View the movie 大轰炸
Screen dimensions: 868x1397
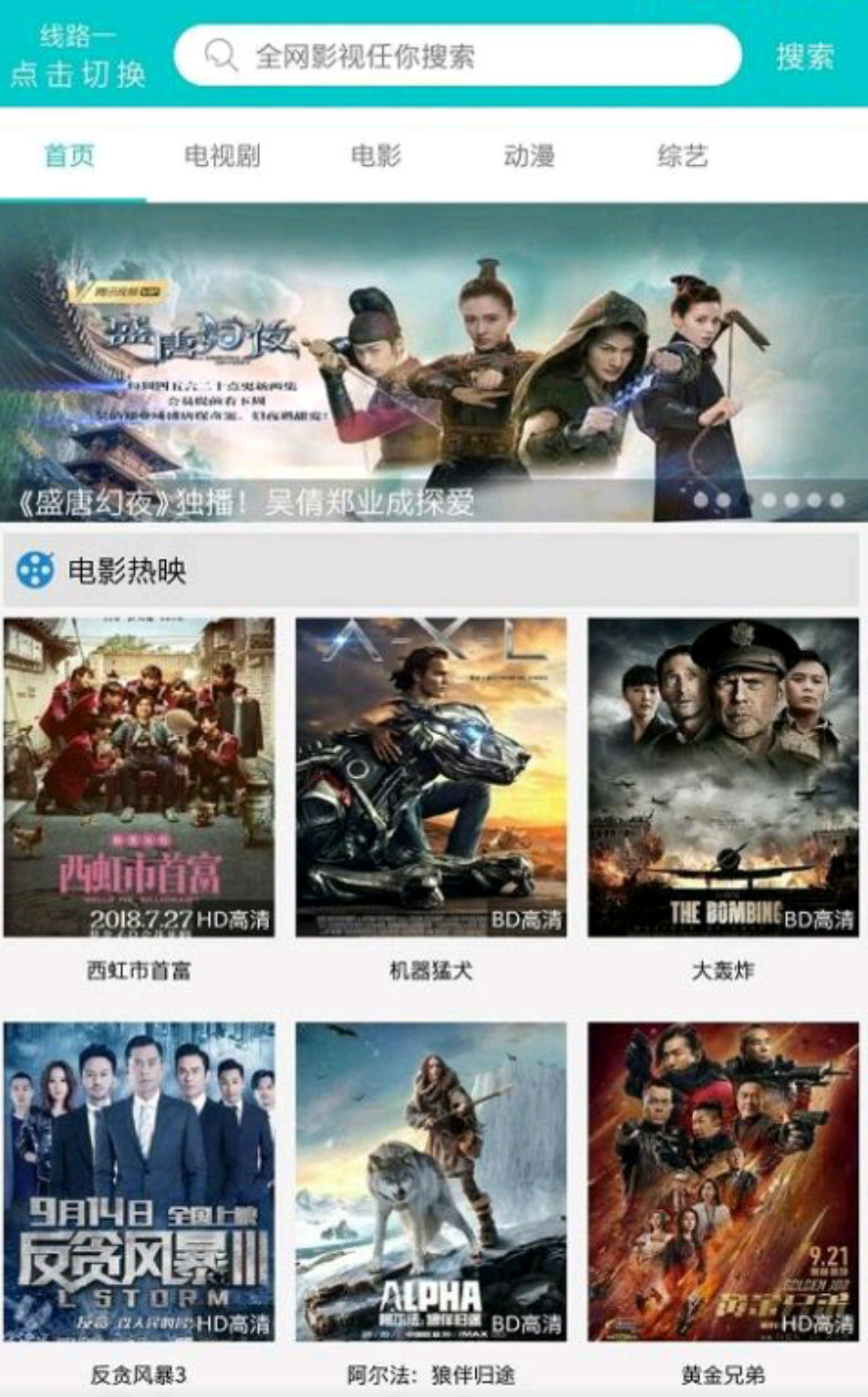[723, 777]
